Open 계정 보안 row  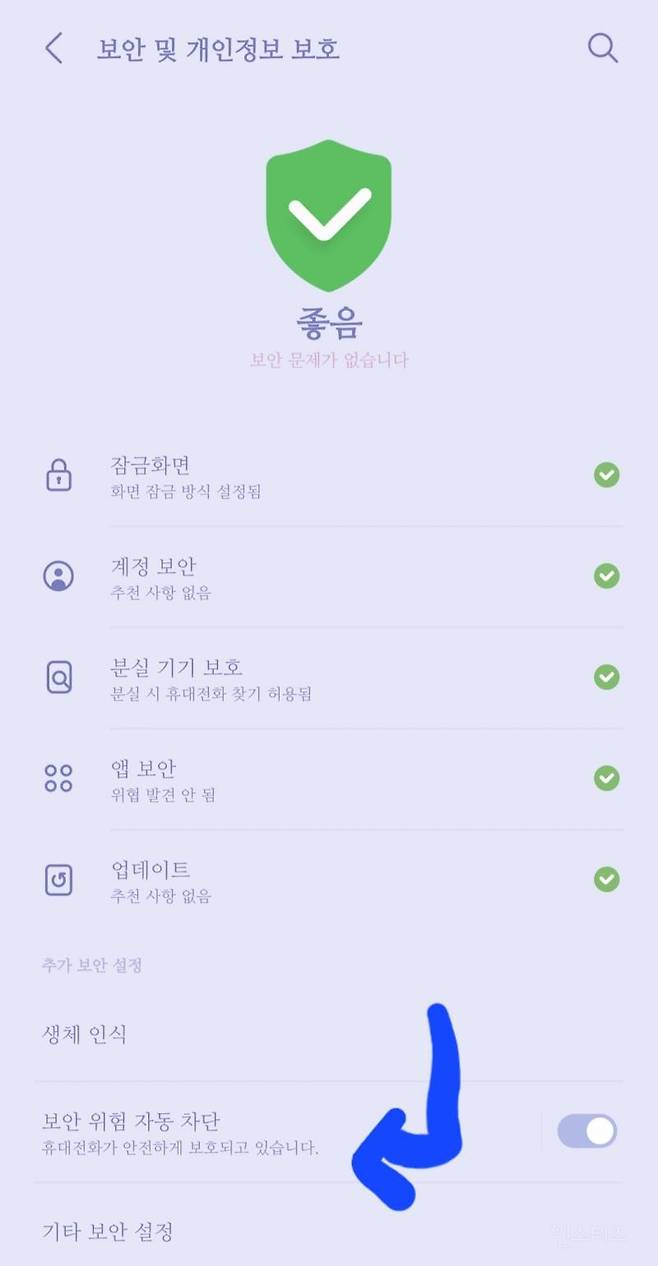pos(300,577)
